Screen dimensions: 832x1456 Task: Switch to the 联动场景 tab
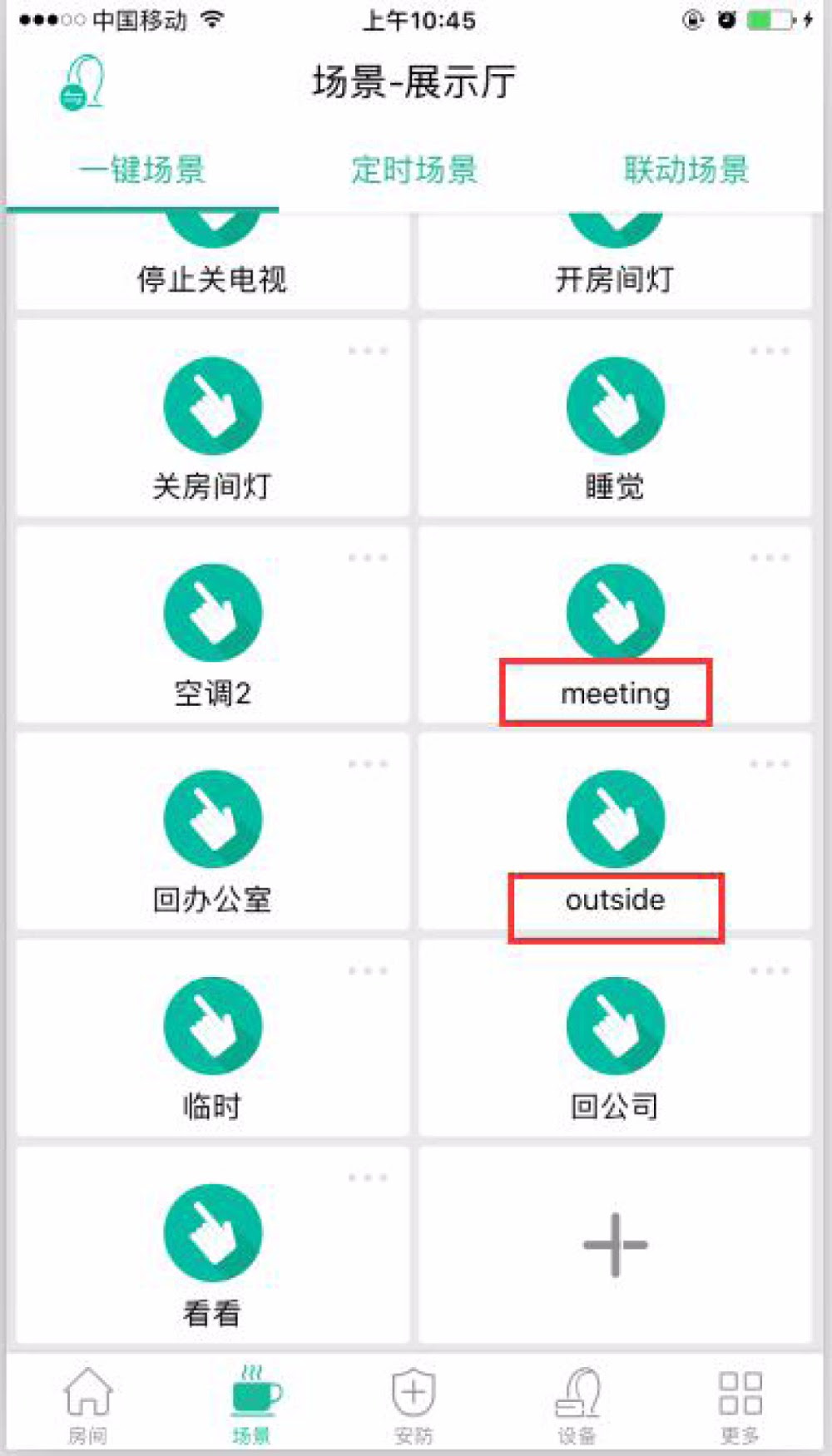click(686, 170)
